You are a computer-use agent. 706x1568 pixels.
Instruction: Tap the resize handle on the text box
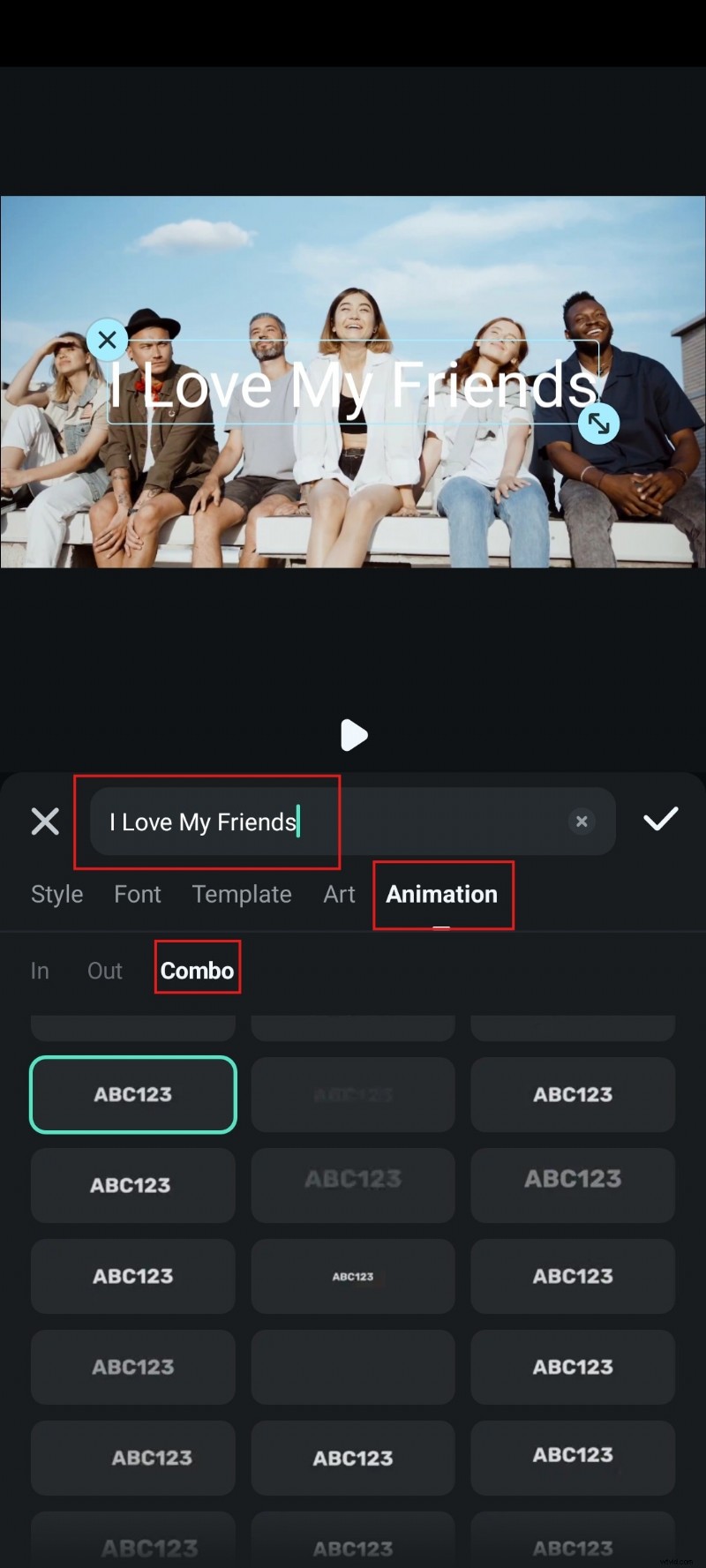599,424
